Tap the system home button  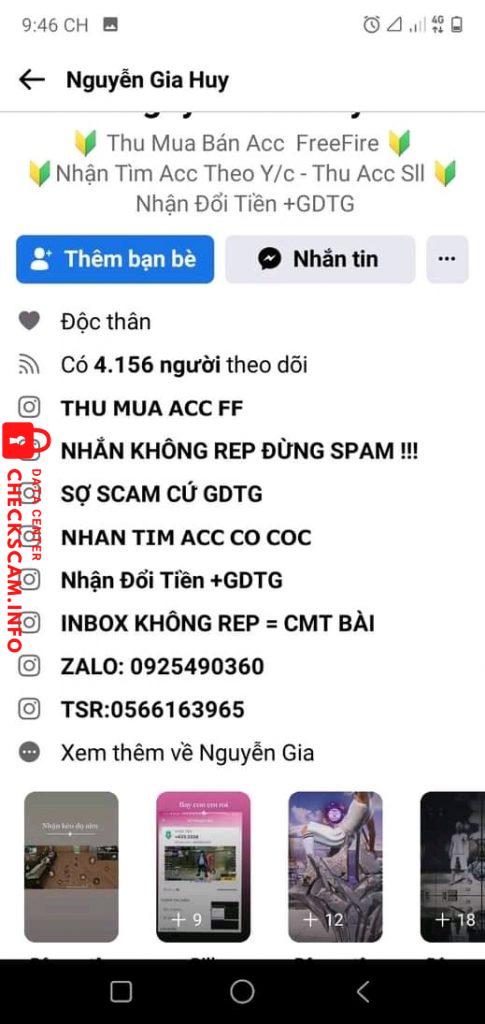pyautogui.click(x=242, y=991)
